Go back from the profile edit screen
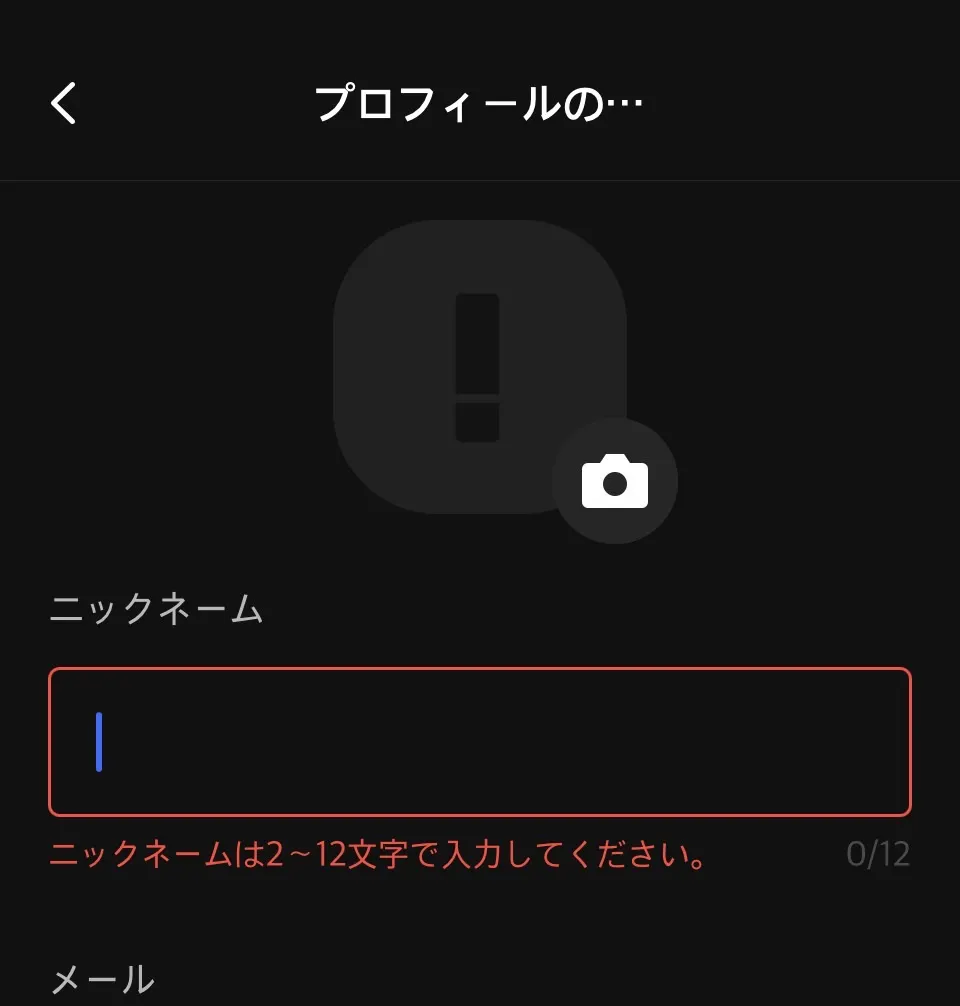The height and width of the screenshot is (1006, 960). [64, 103]
